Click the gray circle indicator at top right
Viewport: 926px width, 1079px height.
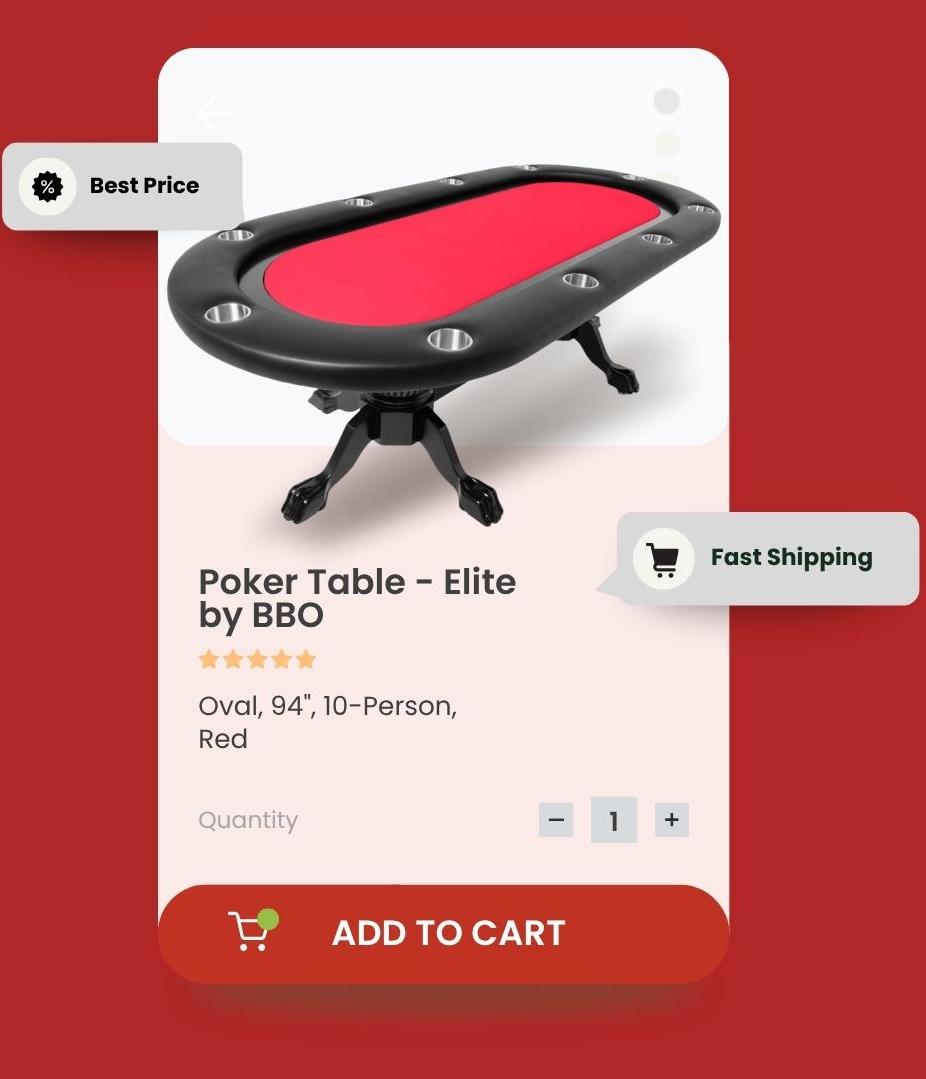click(667, 101)
